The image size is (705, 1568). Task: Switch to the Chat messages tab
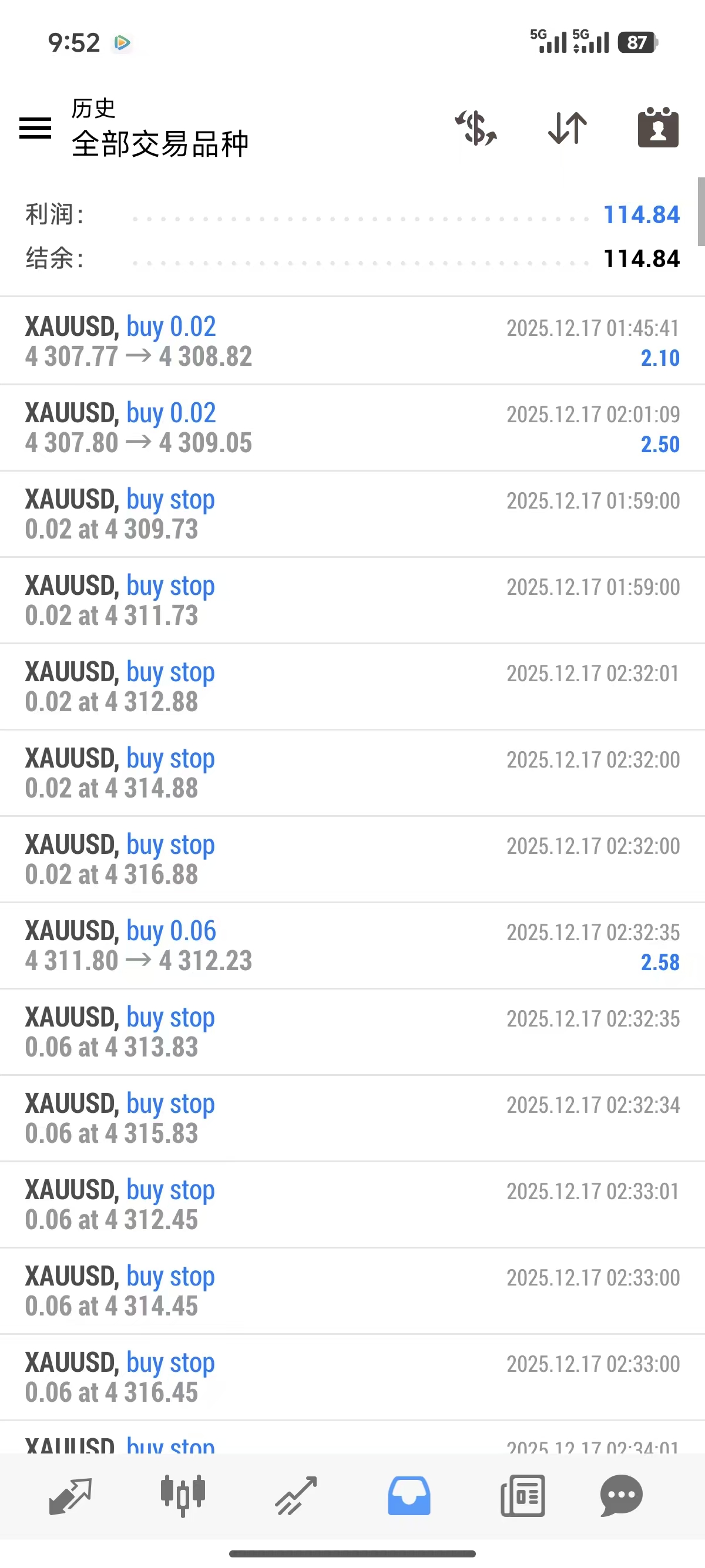click(621, 1495)
